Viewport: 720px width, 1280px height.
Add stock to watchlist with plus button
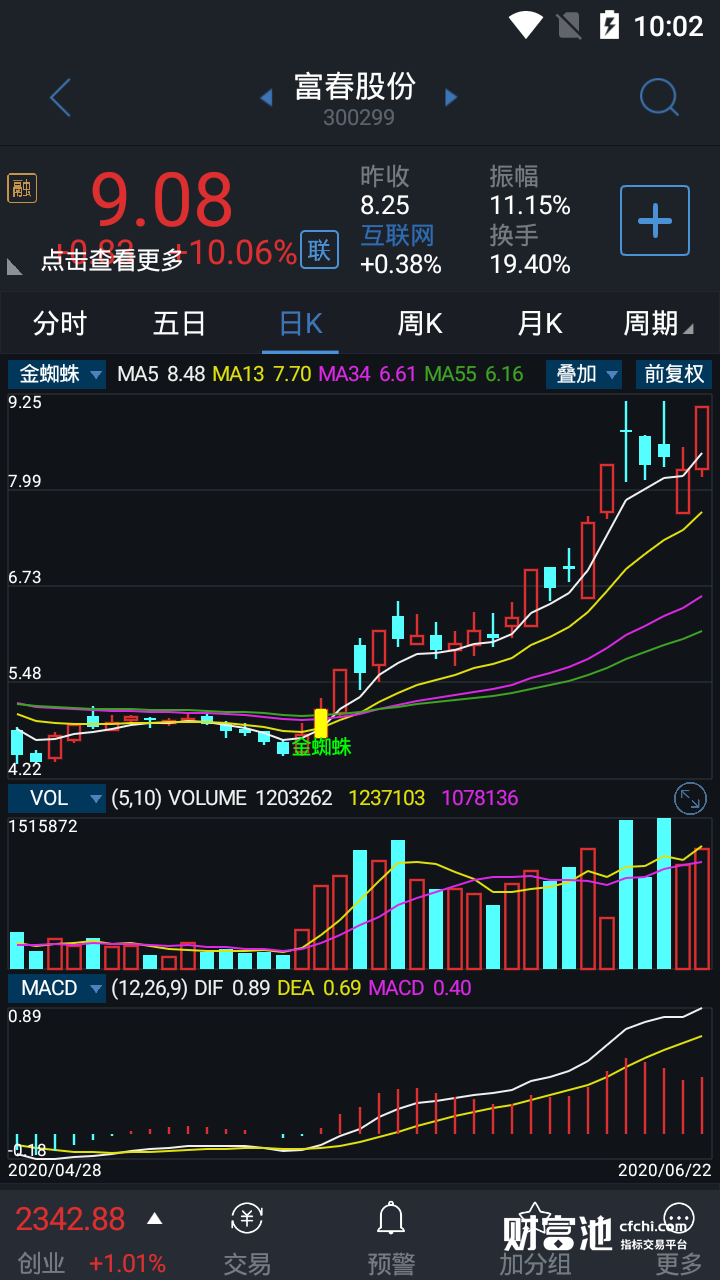tap(655, 220)
